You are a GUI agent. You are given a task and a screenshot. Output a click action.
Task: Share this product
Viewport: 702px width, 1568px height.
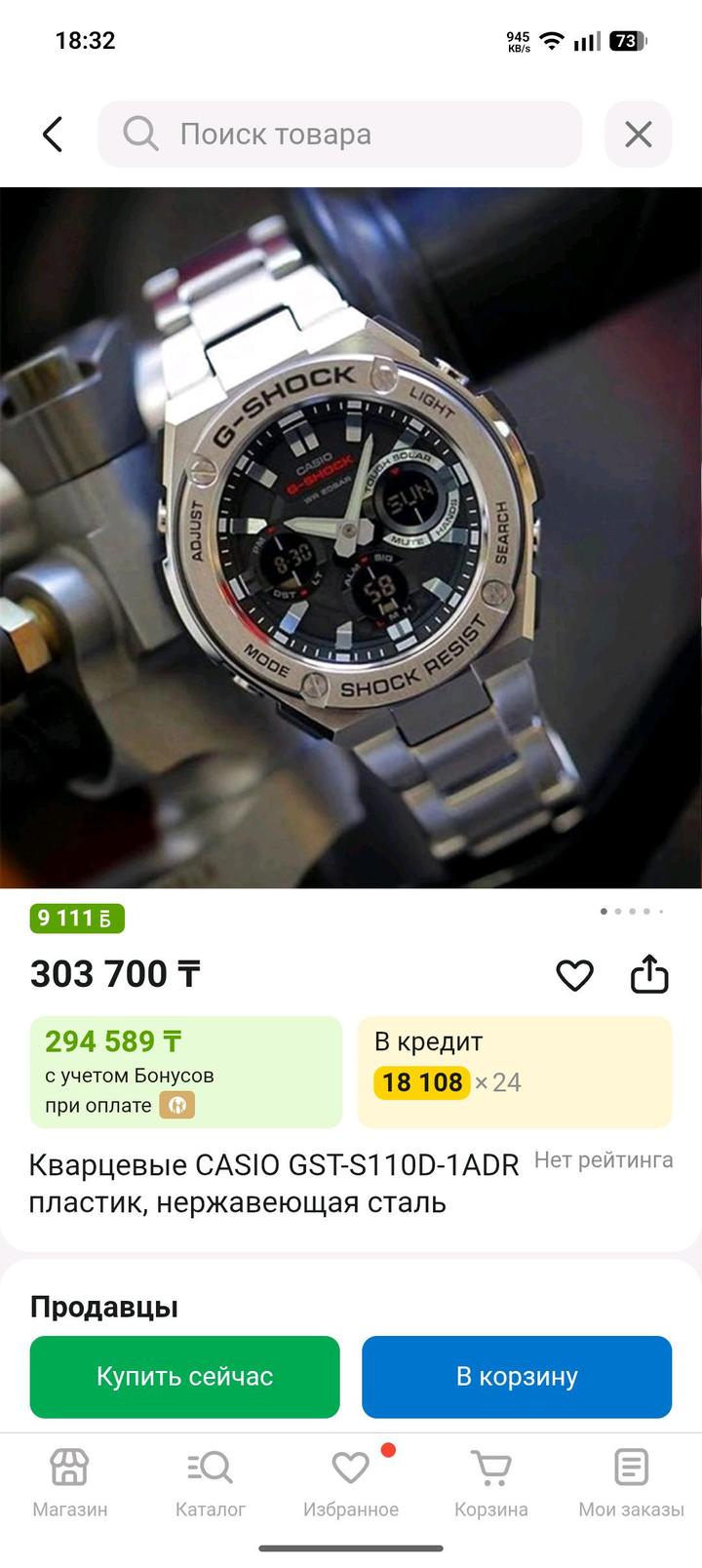click(x=649, y=974)
